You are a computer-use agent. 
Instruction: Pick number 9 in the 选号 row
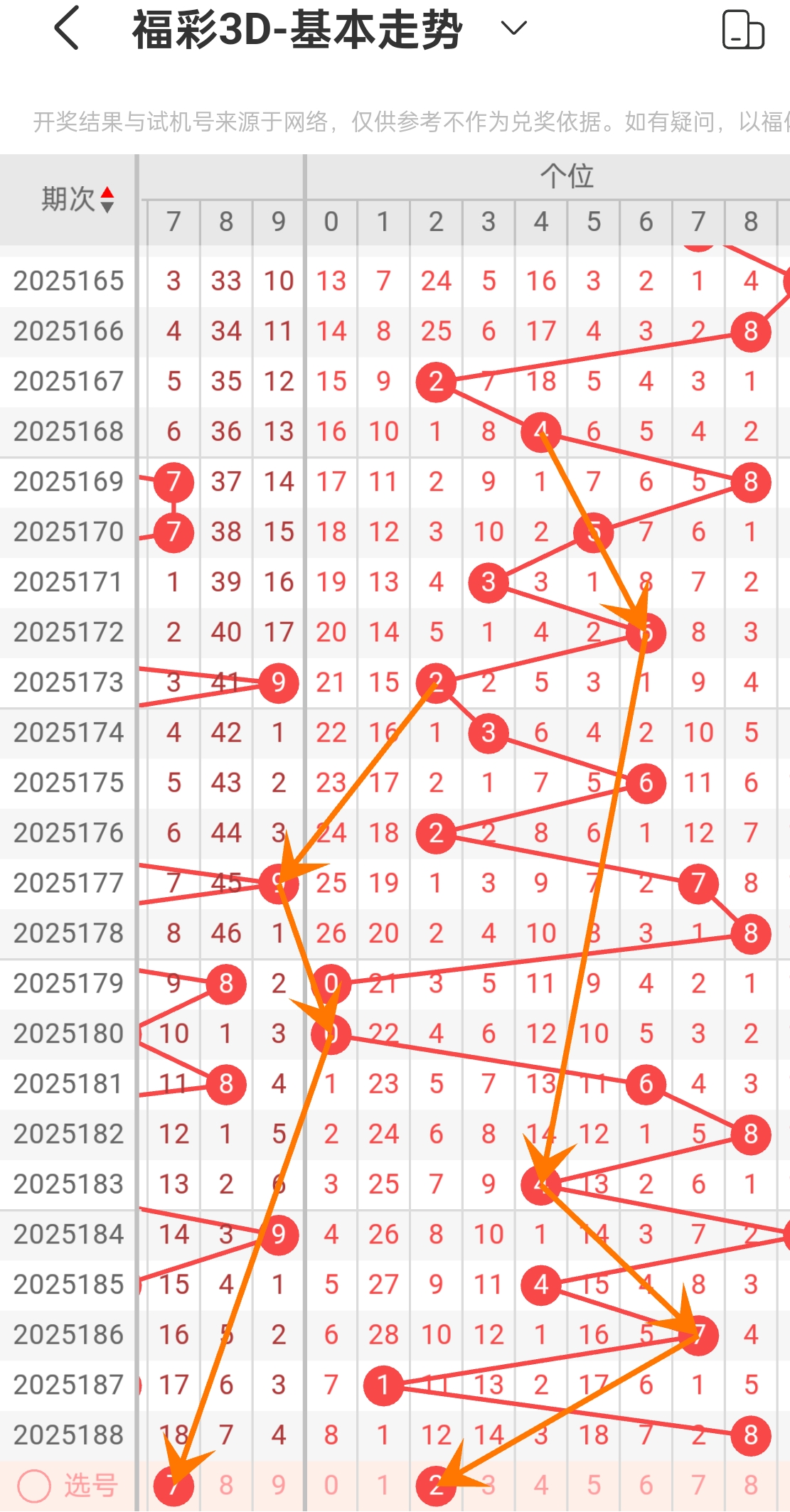click(x=279, y=1486)
